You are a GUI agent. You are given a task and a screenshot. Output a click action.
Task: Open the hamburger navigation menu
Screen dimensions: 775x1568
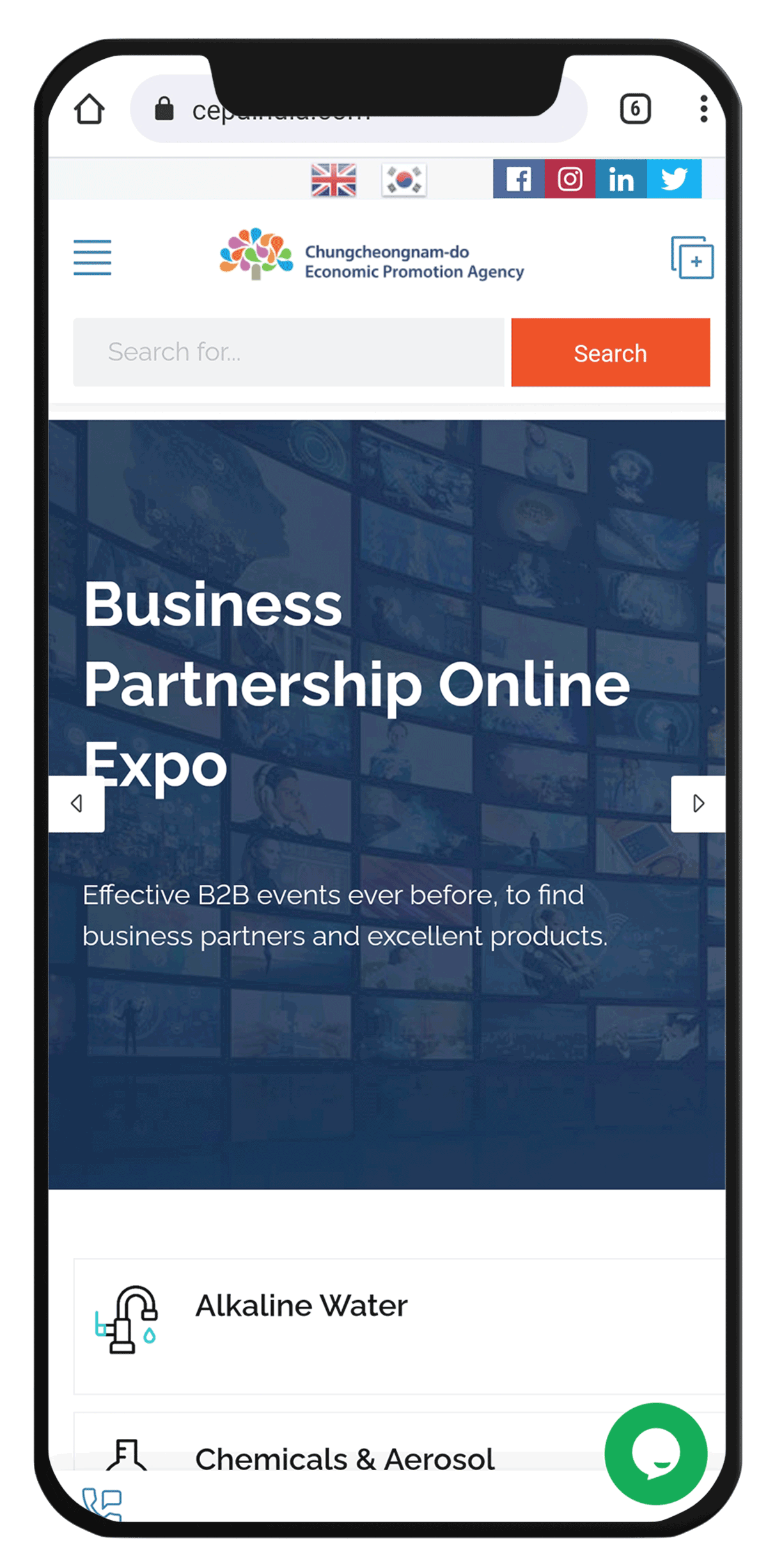coord(92,258)
